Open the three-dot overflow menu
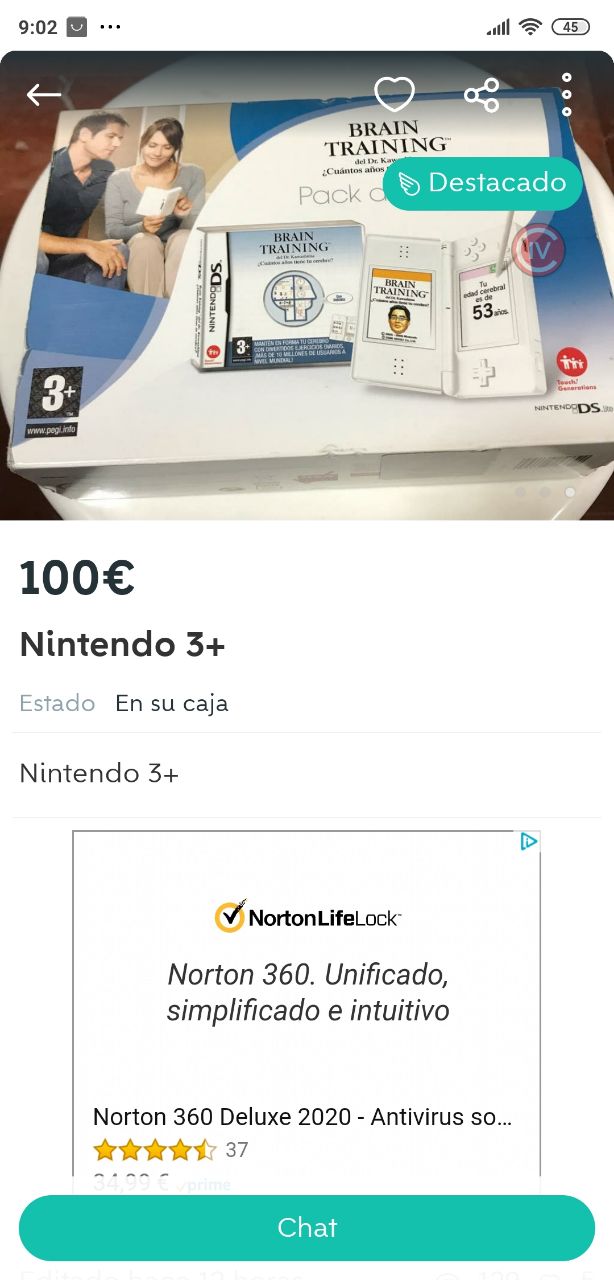The width and height of the screenshot is (614, 1280). tap(566, 95)
